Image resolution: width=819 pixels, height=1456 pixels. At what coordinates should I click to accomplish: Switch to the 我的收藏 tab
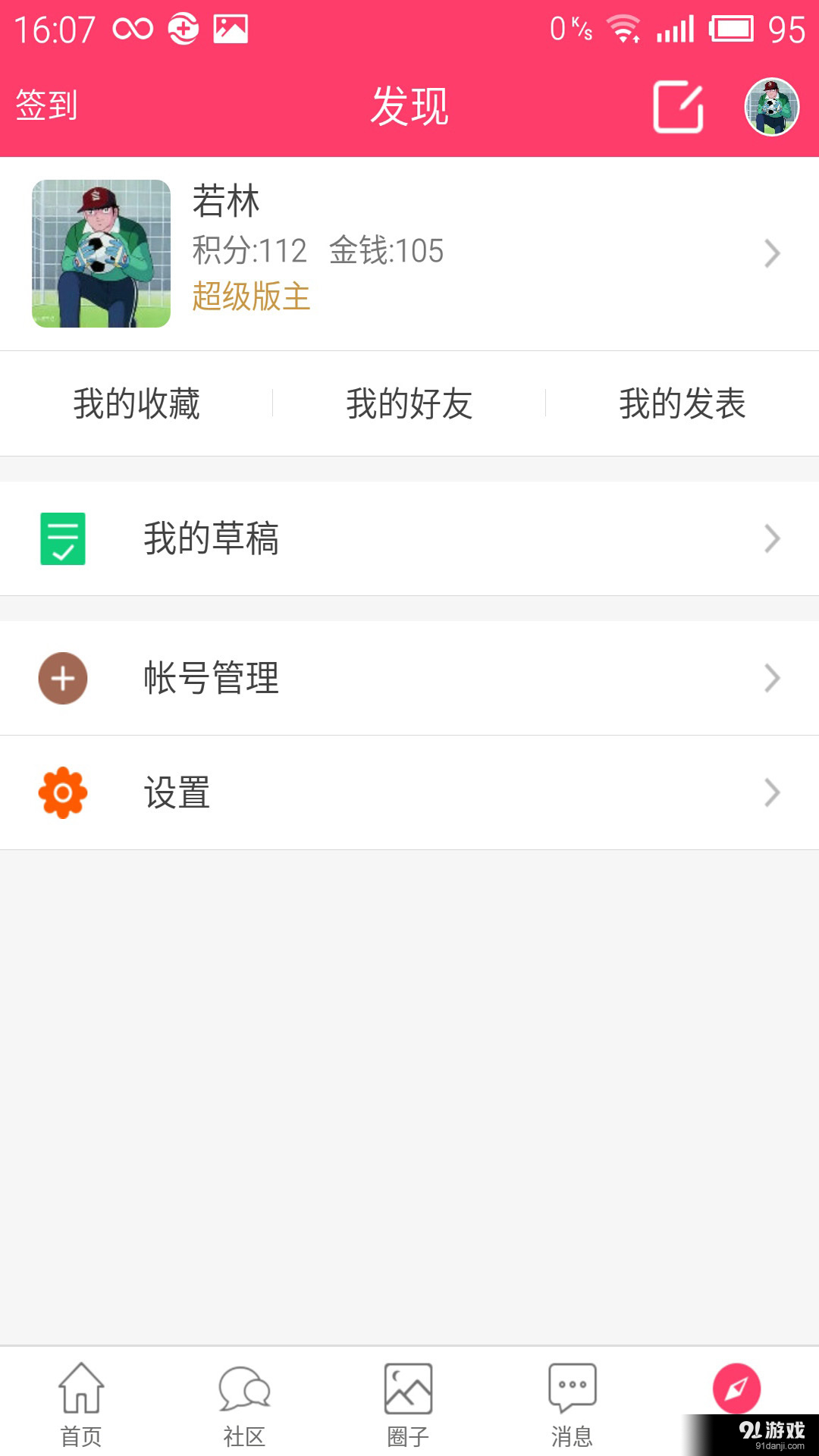pos(136,404)
